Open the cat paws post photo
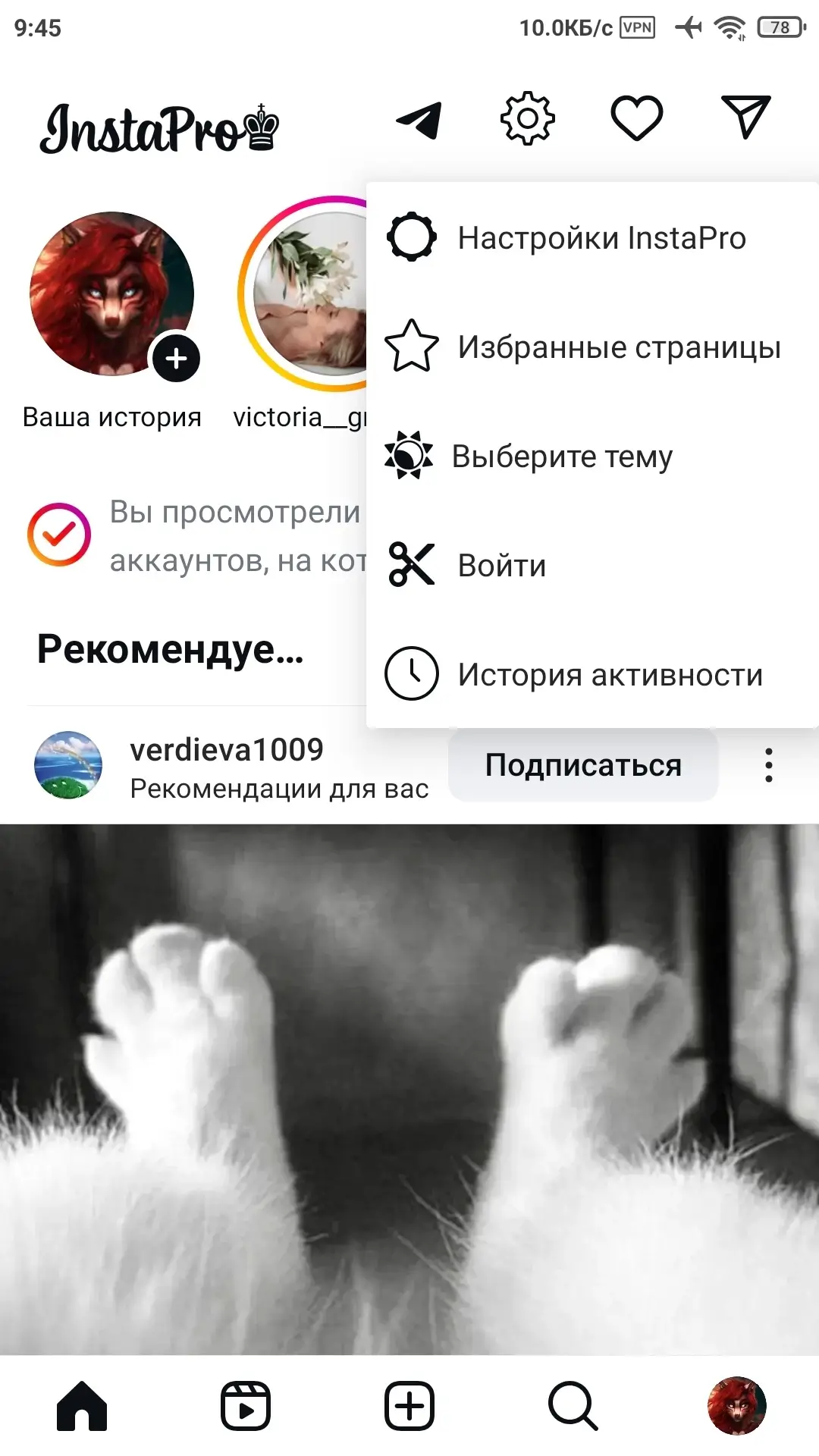Image resolution: width=819 pixels, height=1456 pixels. [409, 1088]
